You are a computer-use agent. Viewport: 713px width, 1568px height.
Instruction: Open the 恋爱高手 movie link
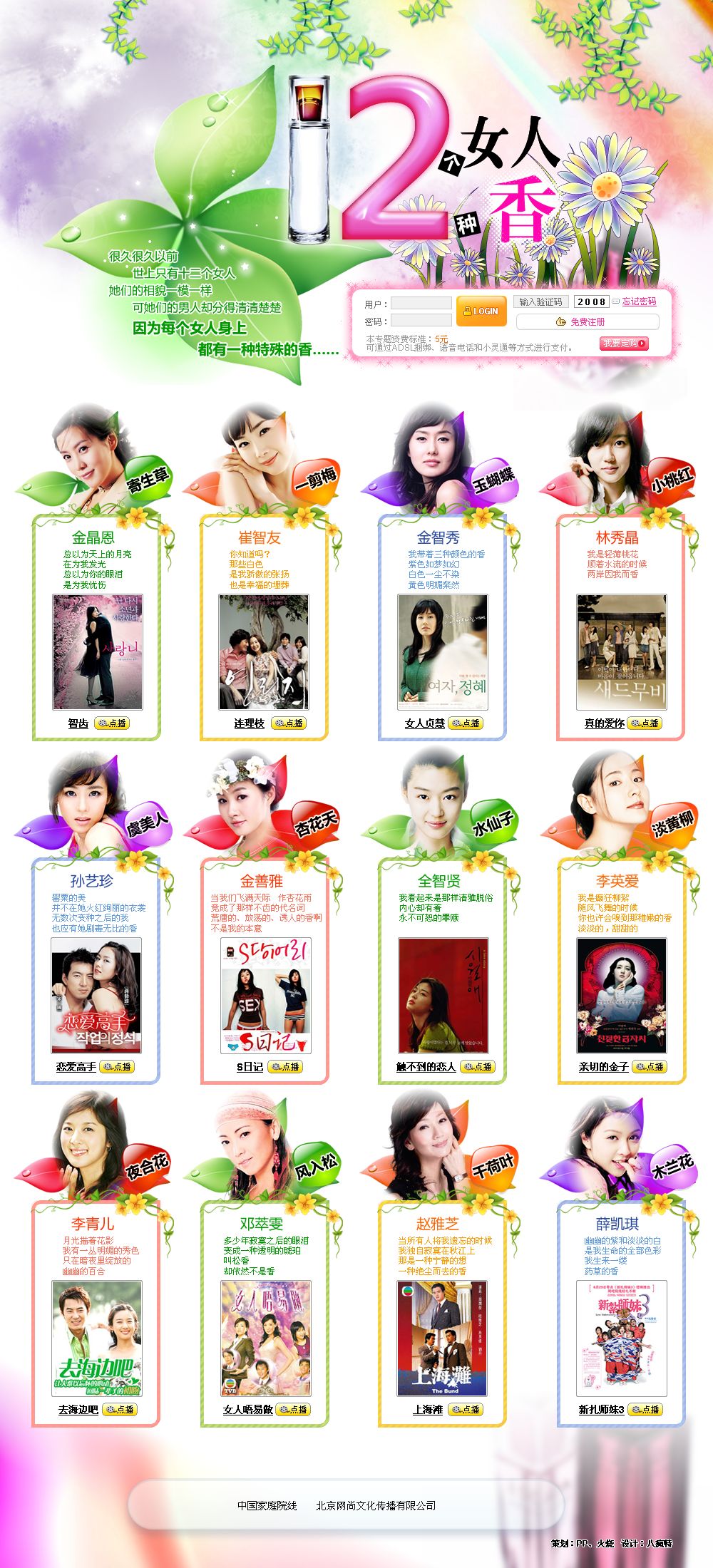tap(76, 1066)
